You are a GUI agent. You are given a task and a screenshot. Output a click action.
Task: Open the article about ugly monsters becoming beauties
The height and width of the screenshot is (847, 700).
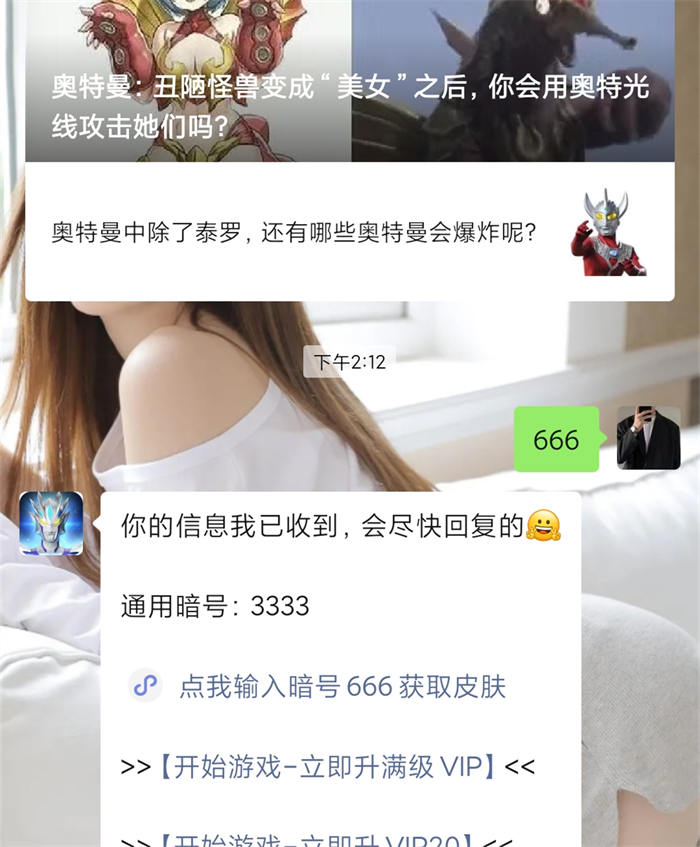(350, 104)
